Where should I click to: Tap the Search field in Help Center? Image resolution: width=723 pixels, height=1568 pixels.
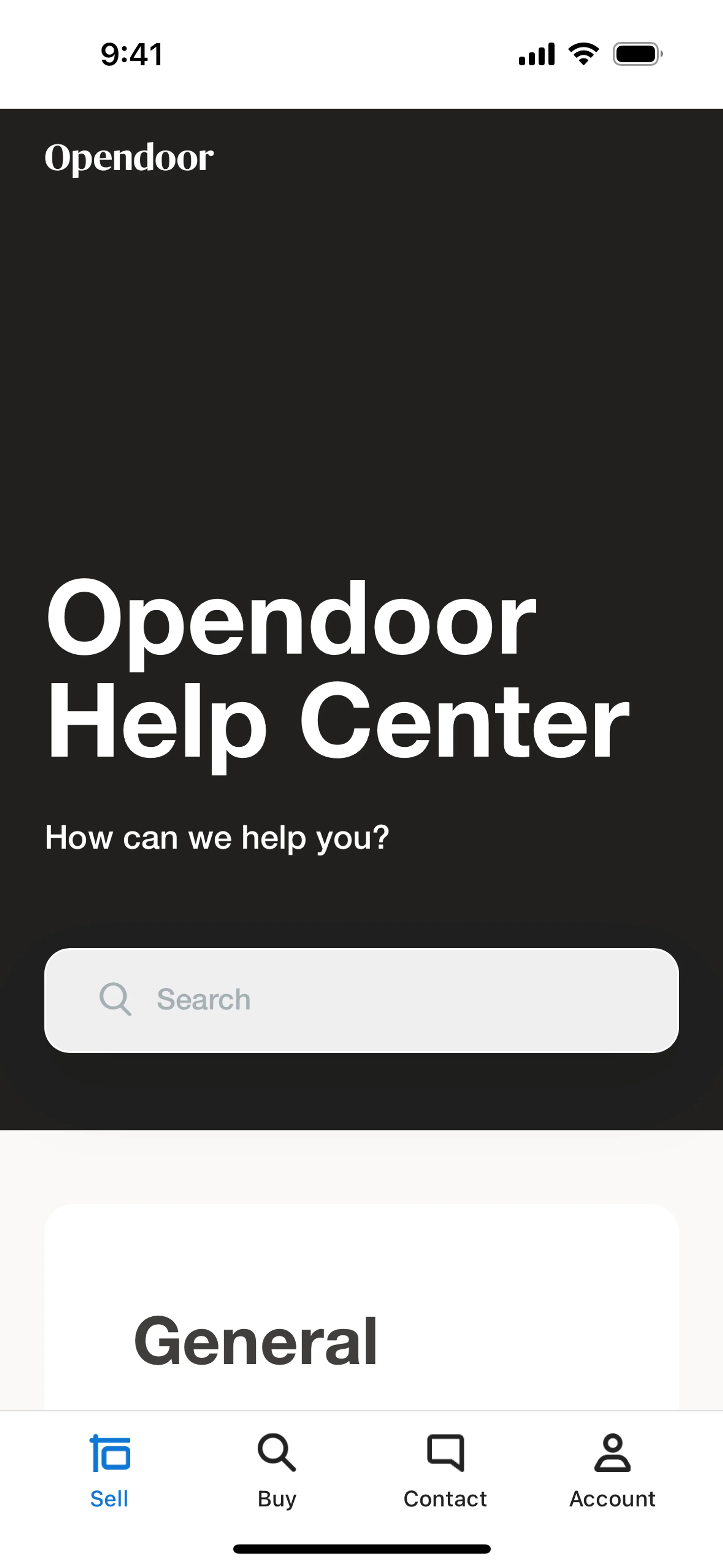[x=361, y=1000]
